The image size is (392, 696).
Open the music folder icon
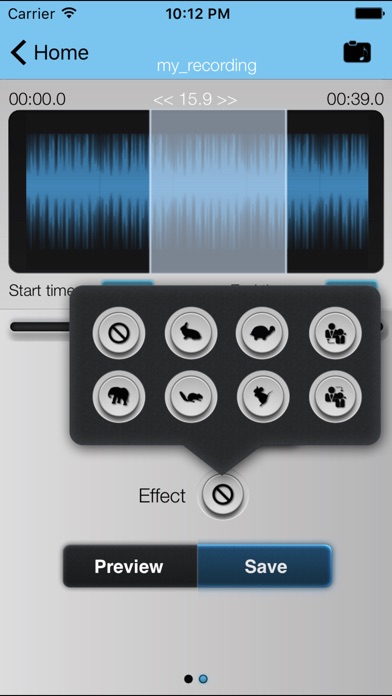click(x=357, y=52)
